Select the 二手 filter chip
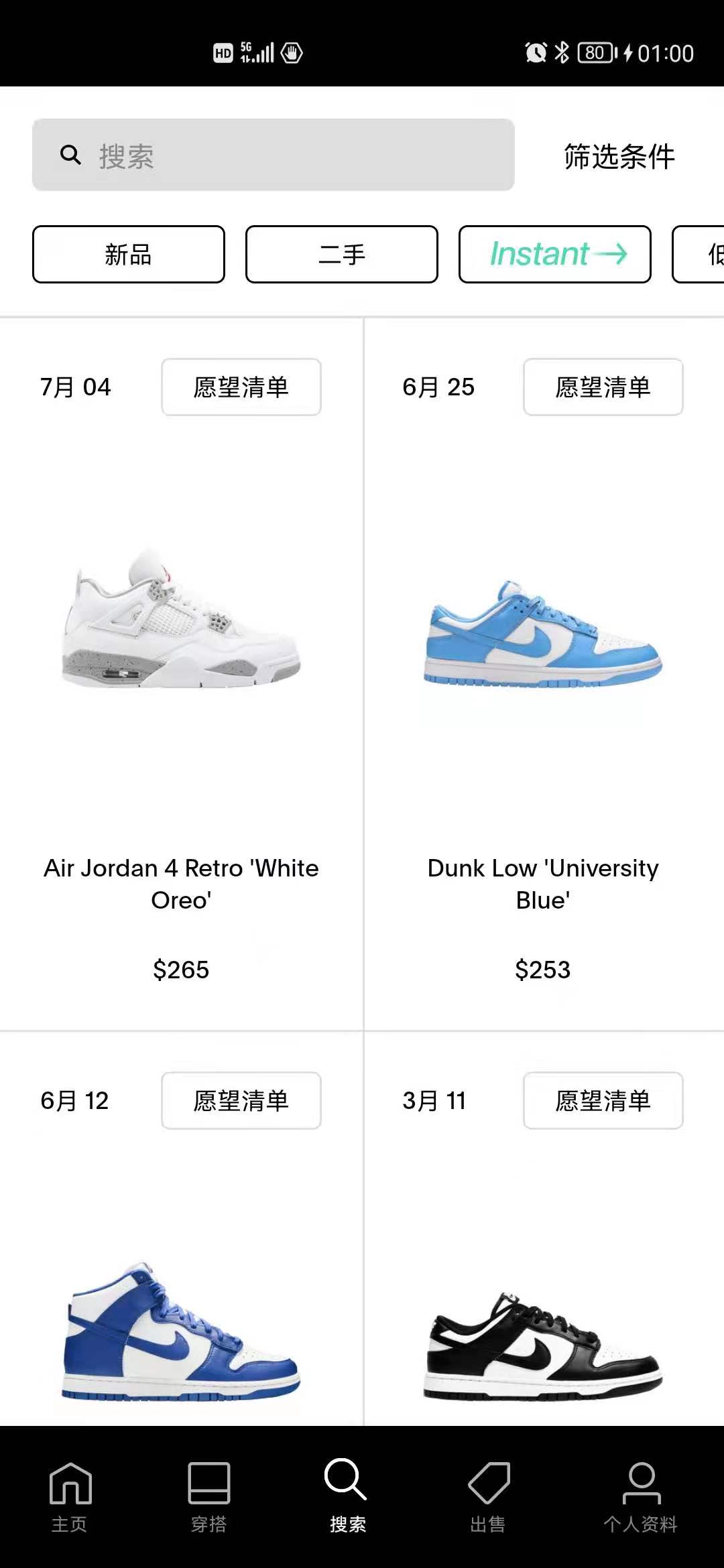The image size is (724, 1568). [x=341, y=255]
